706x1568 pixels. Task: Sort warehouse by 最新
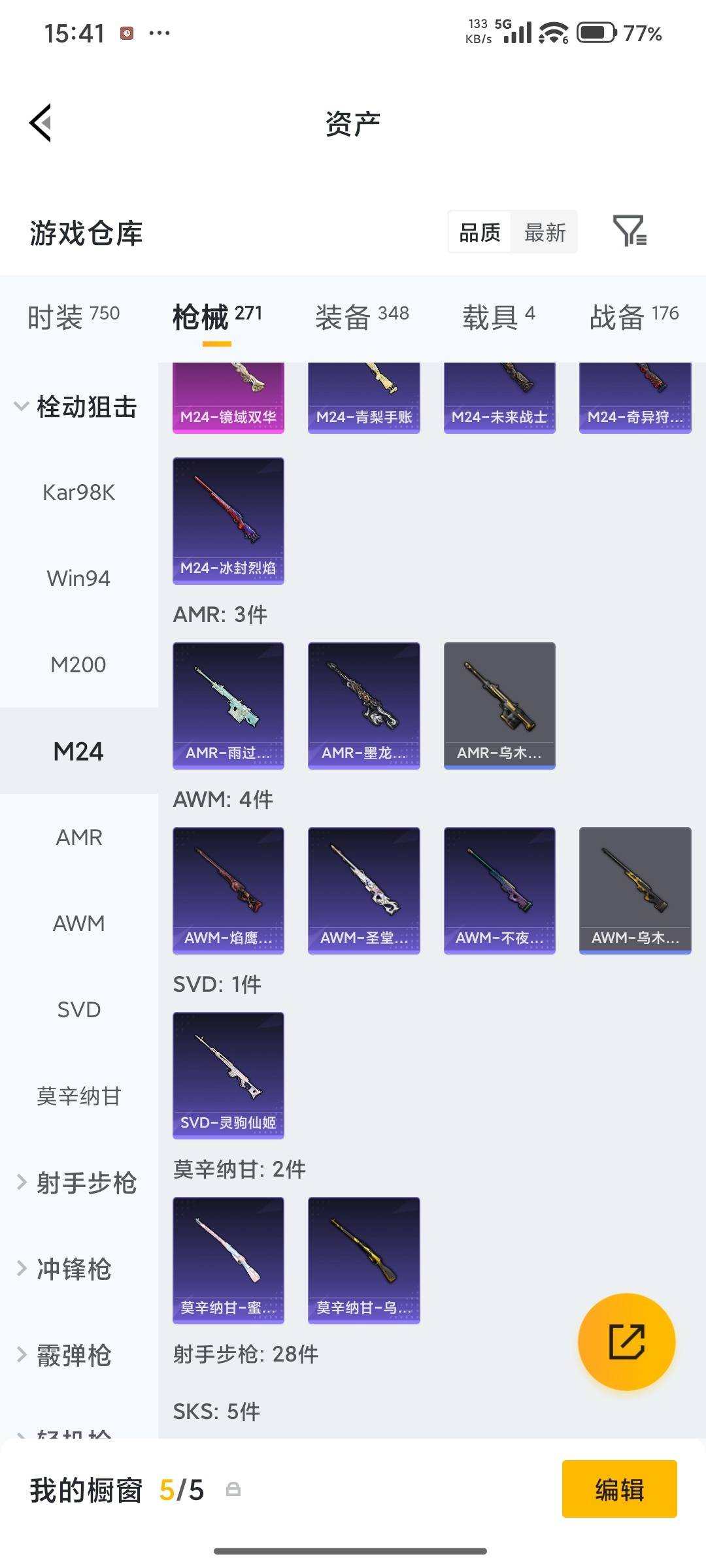coord(545,232)
